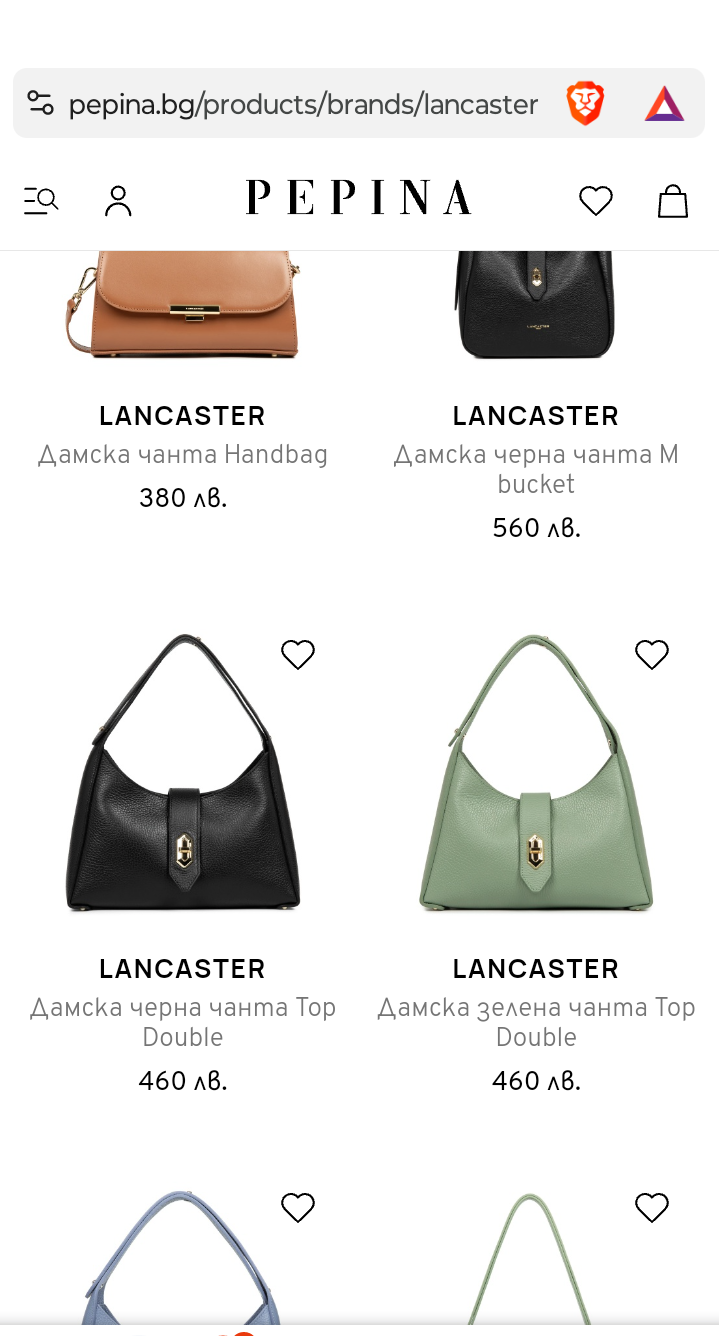Open Brave Shields lion icon

pyautogui.click(x=585, y=104)
